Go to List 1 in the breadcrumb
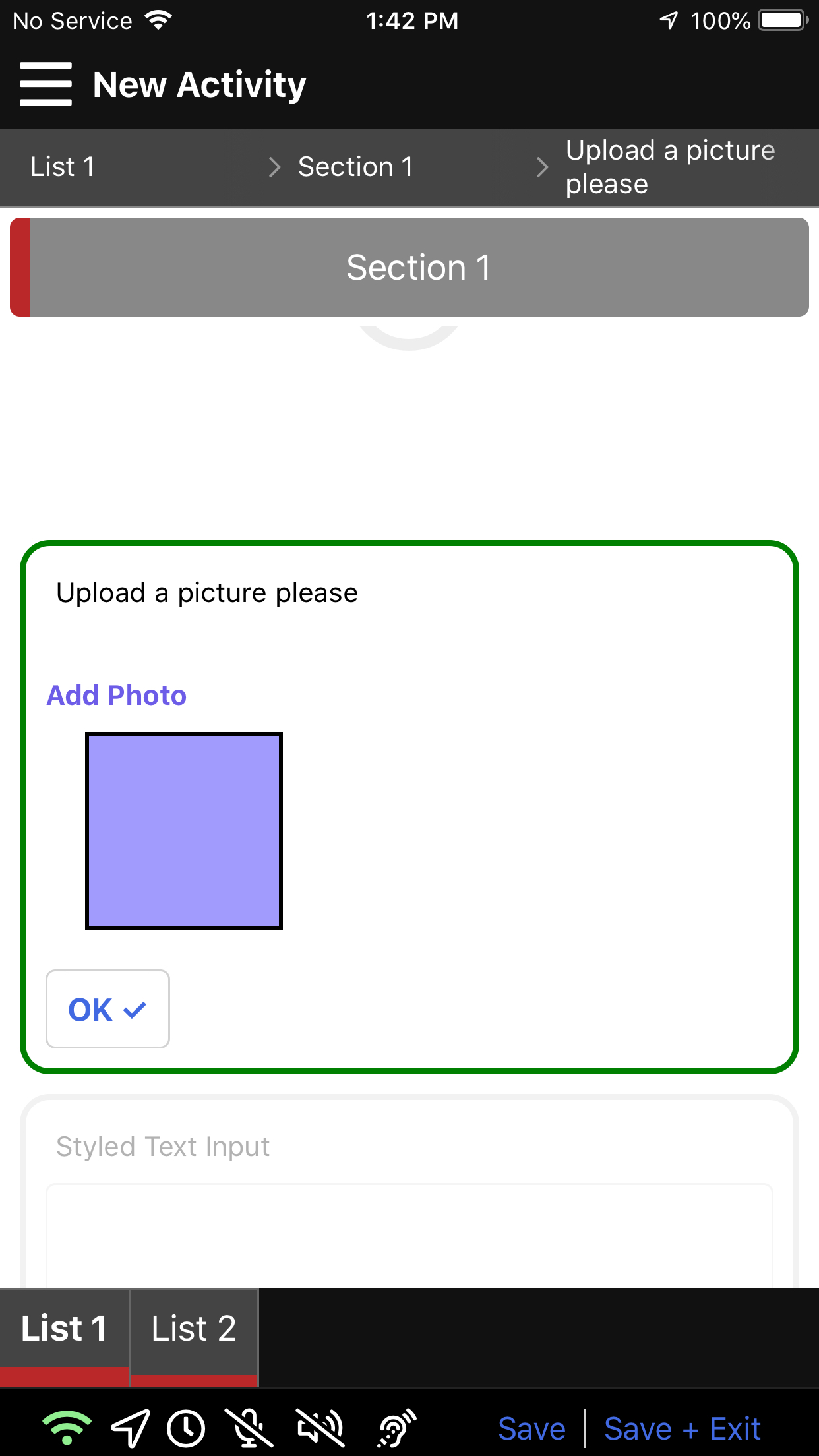Viewport: 819px width, 1456px height. tap(63, 167)
